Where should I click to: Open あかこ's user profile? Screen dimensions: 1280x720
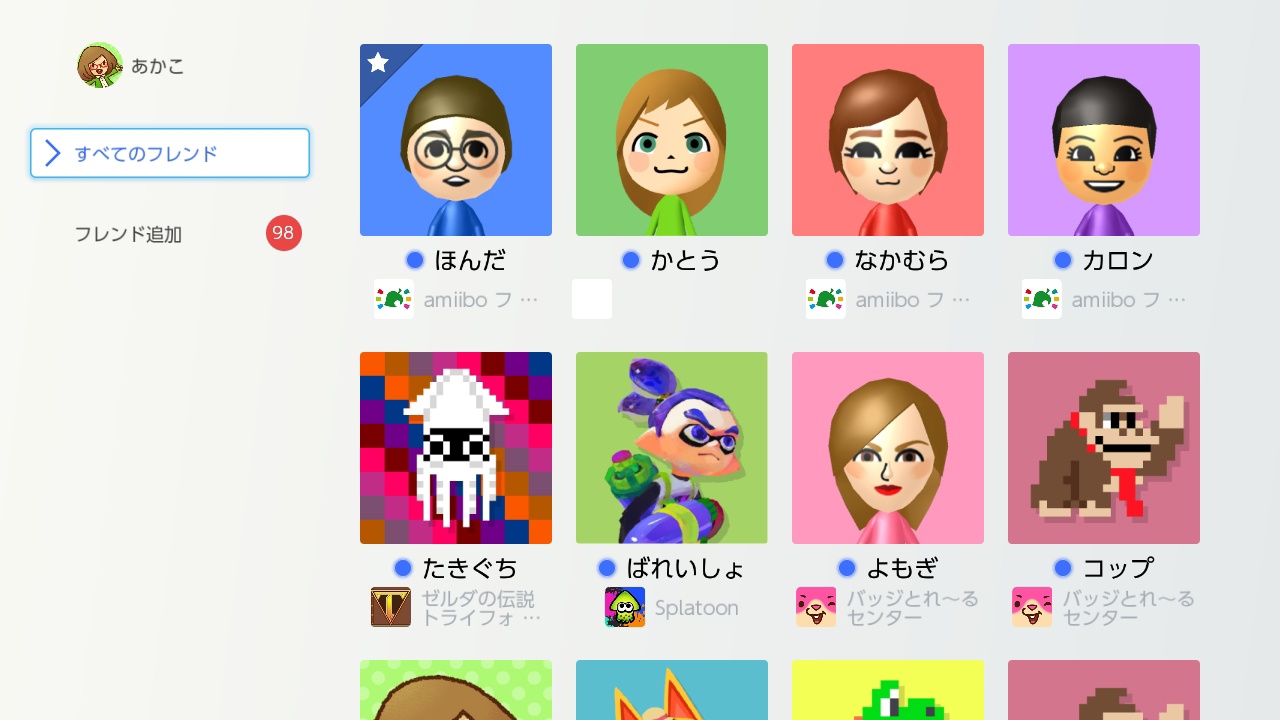click(x=131, y=66)
